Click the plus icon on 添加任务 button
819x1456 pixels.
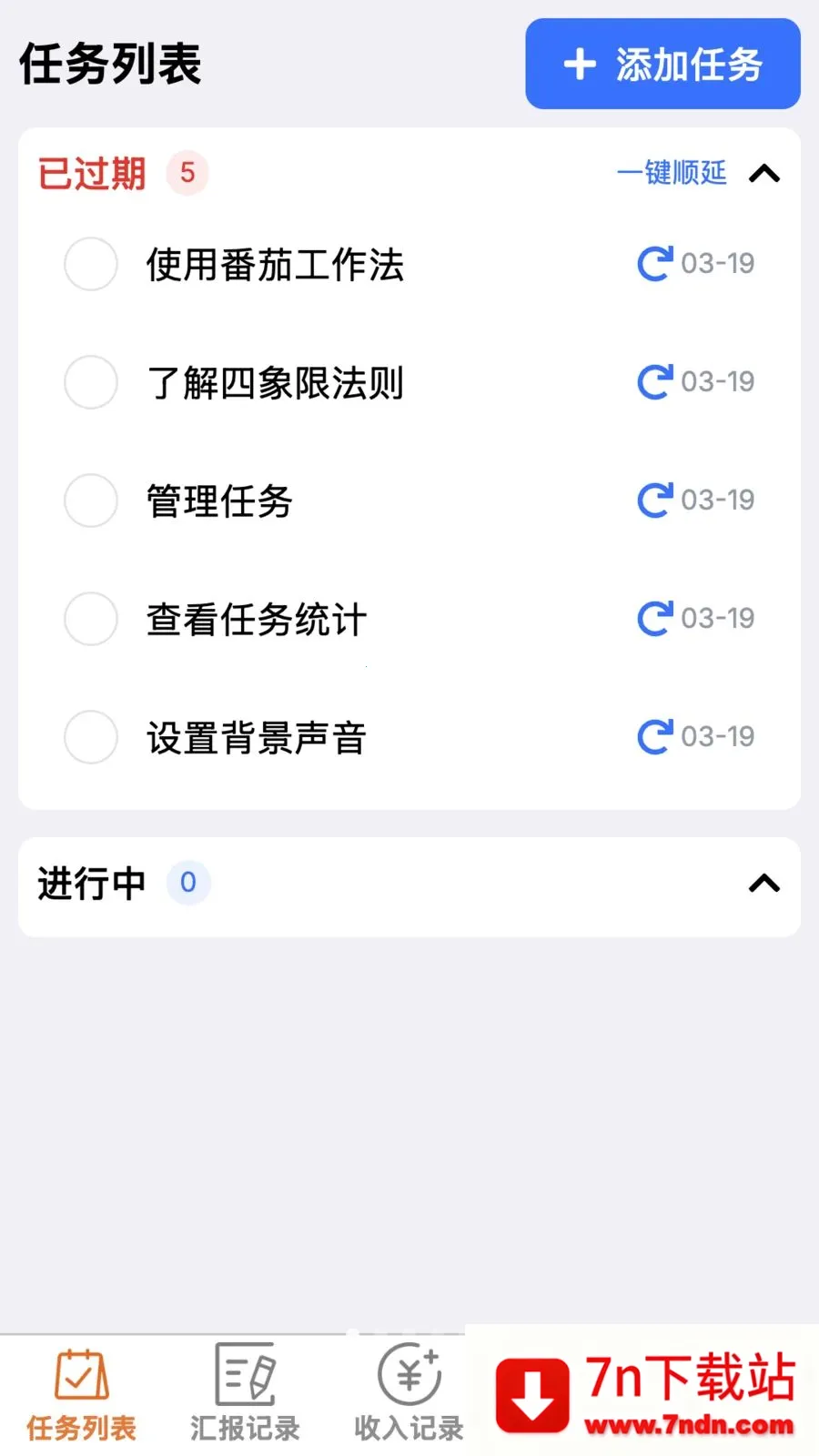pos(580,64)
